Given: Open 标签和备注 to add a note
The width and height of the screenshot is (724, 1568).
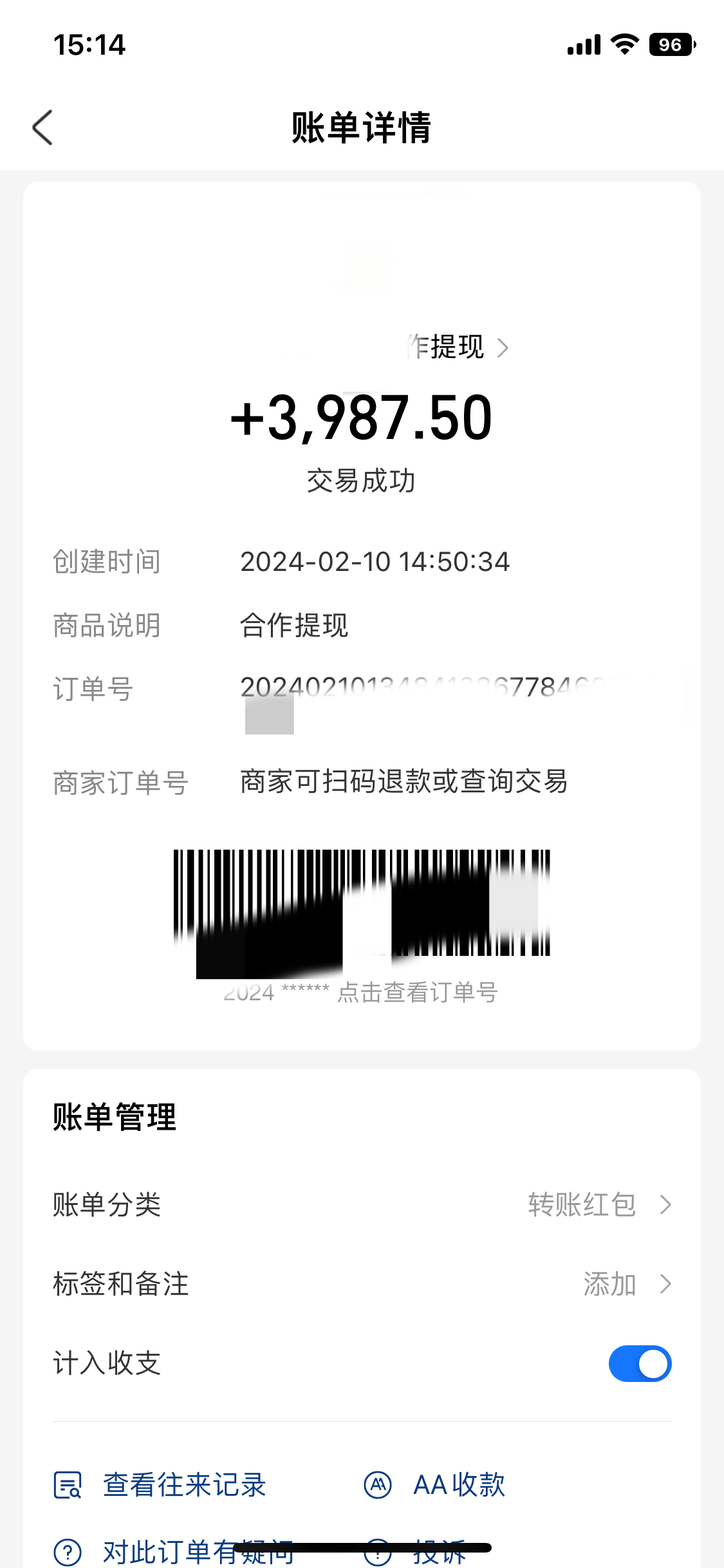Looking at the screenshot, I should point(362,1284).
